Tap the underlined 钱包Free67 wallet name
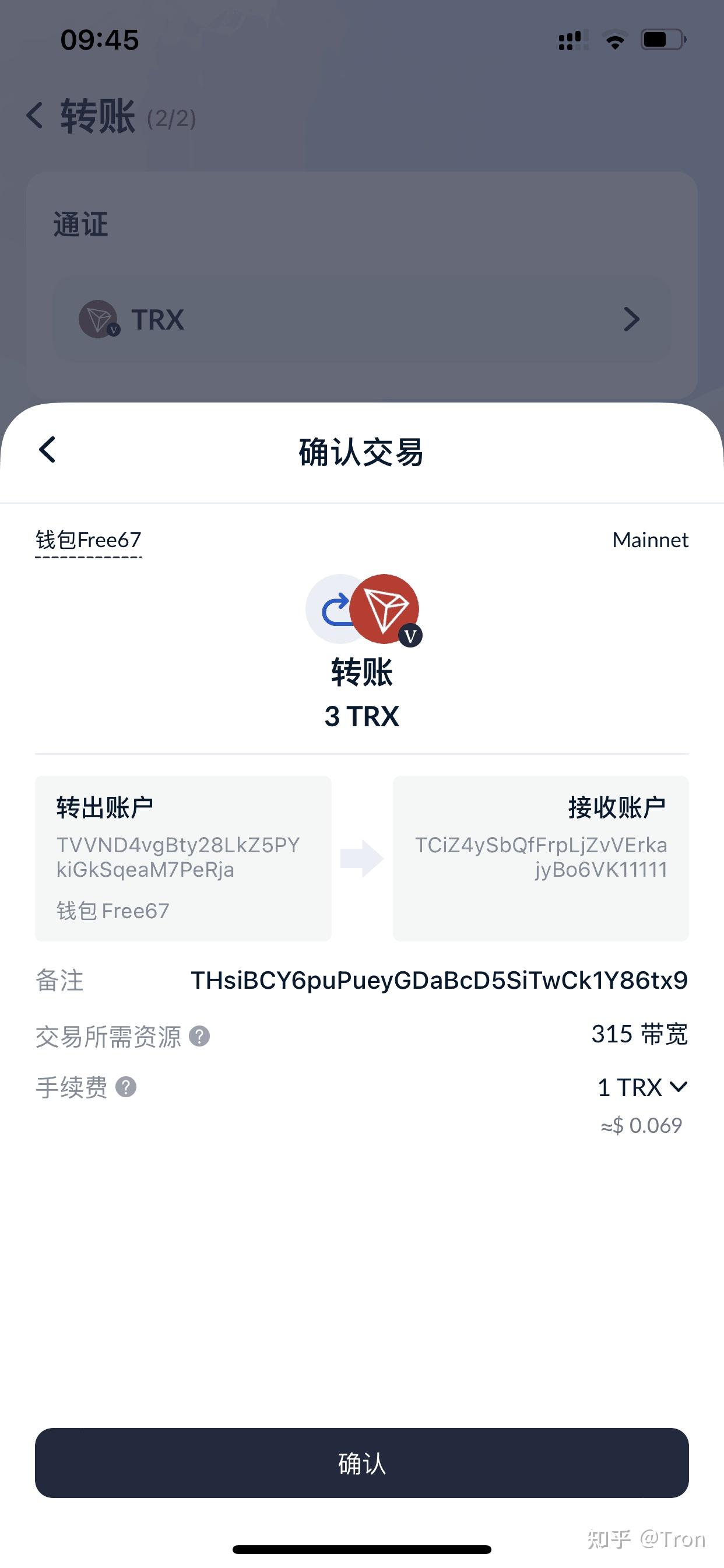This screenshot has height=1568, width=724. tap(88, 541)
